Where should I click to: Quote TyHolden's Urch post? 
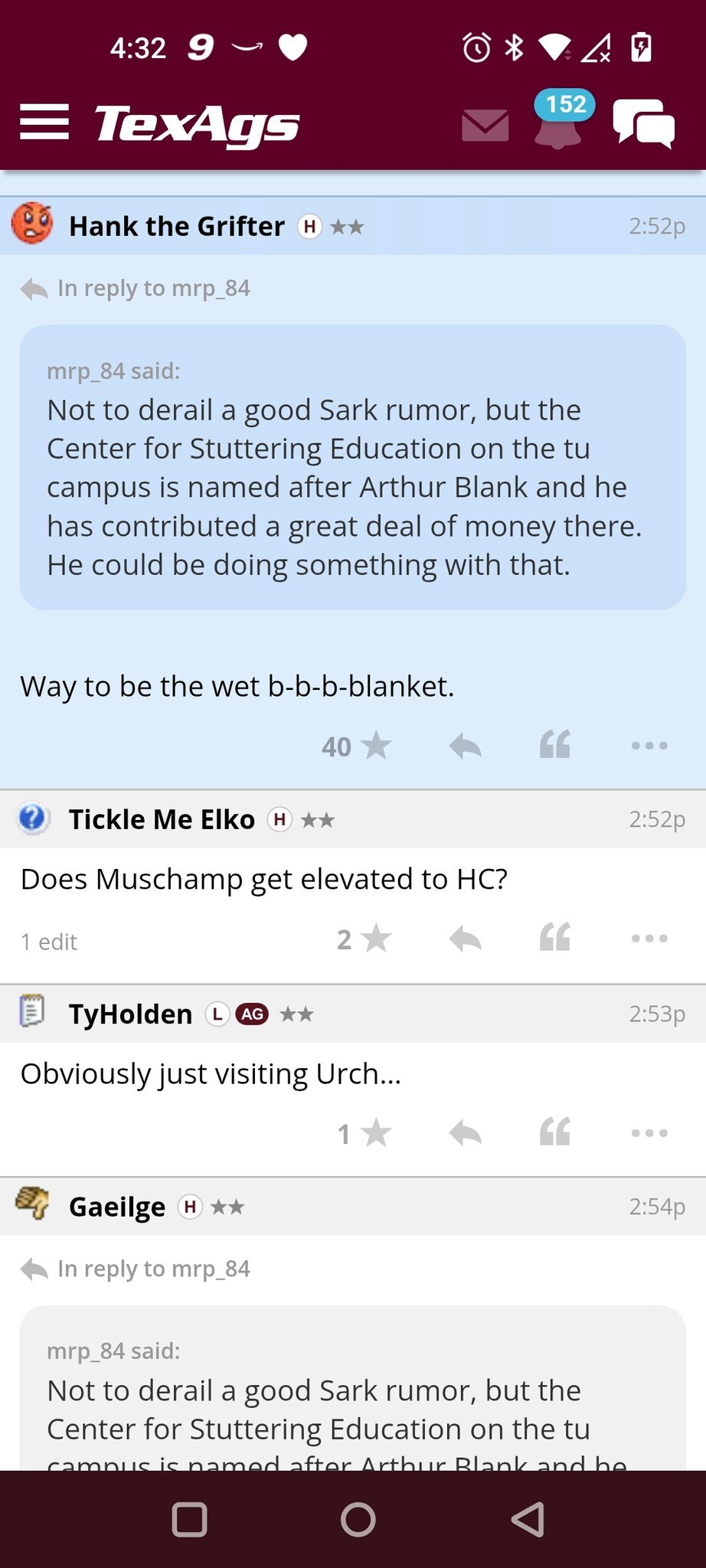click(x=555, y=1133)
